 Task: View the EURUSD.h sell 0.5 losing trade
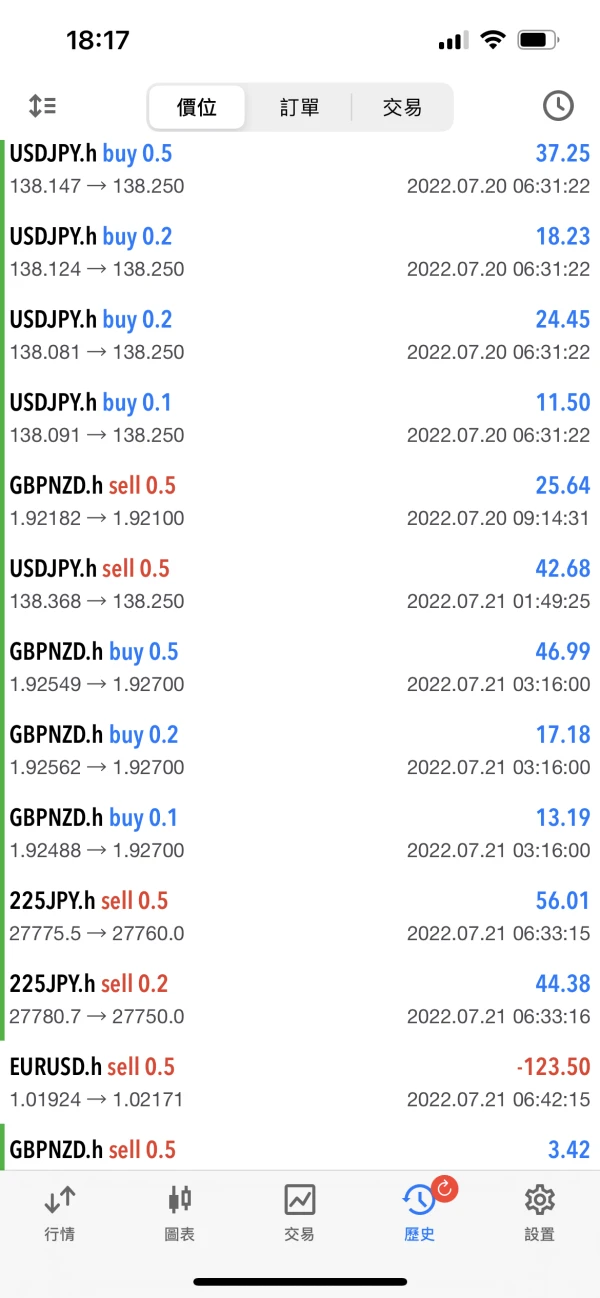coord(300,1081)
